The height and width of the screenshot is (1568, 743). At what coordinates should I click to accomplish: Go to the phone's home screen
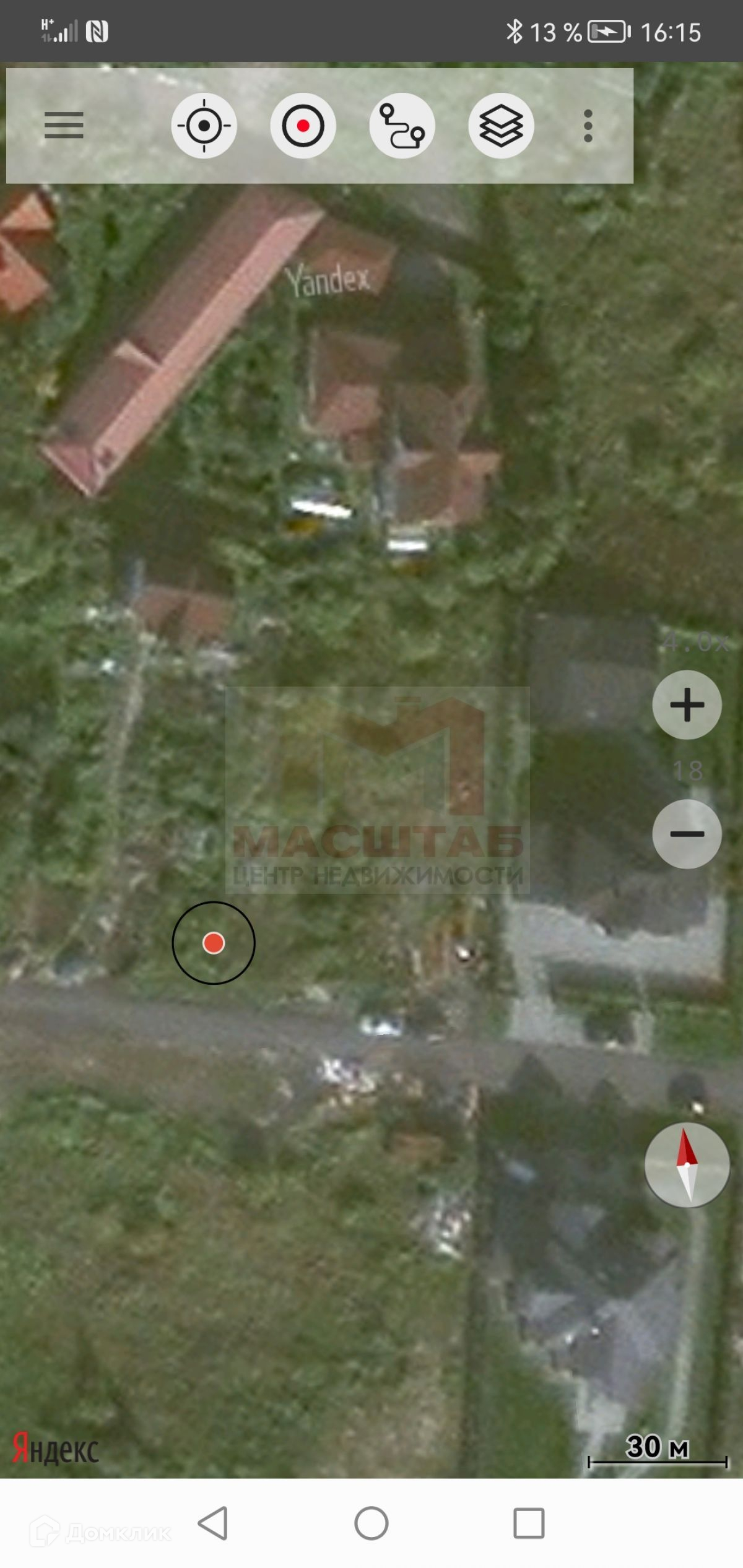[371, 1523]
